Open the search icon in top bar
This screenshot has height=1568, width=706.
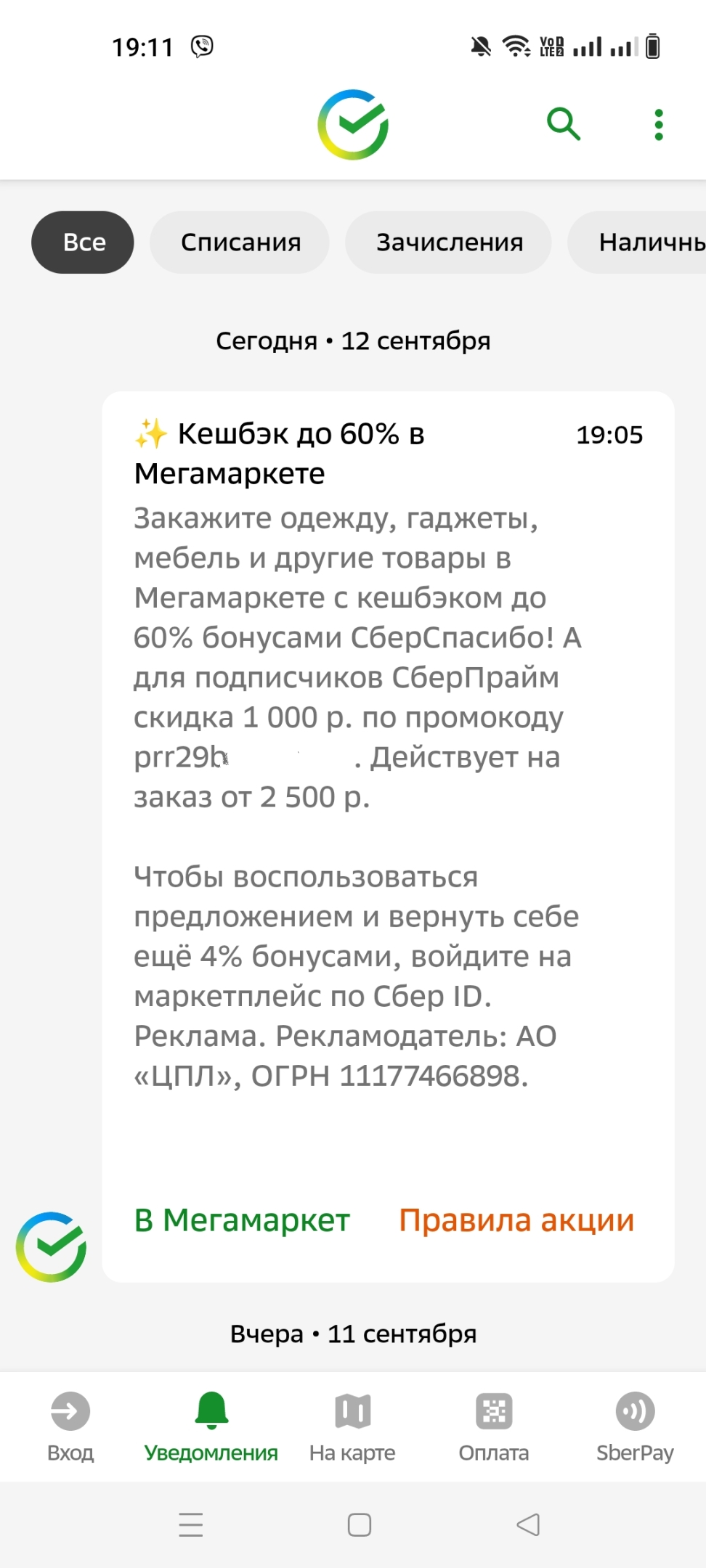564,124
